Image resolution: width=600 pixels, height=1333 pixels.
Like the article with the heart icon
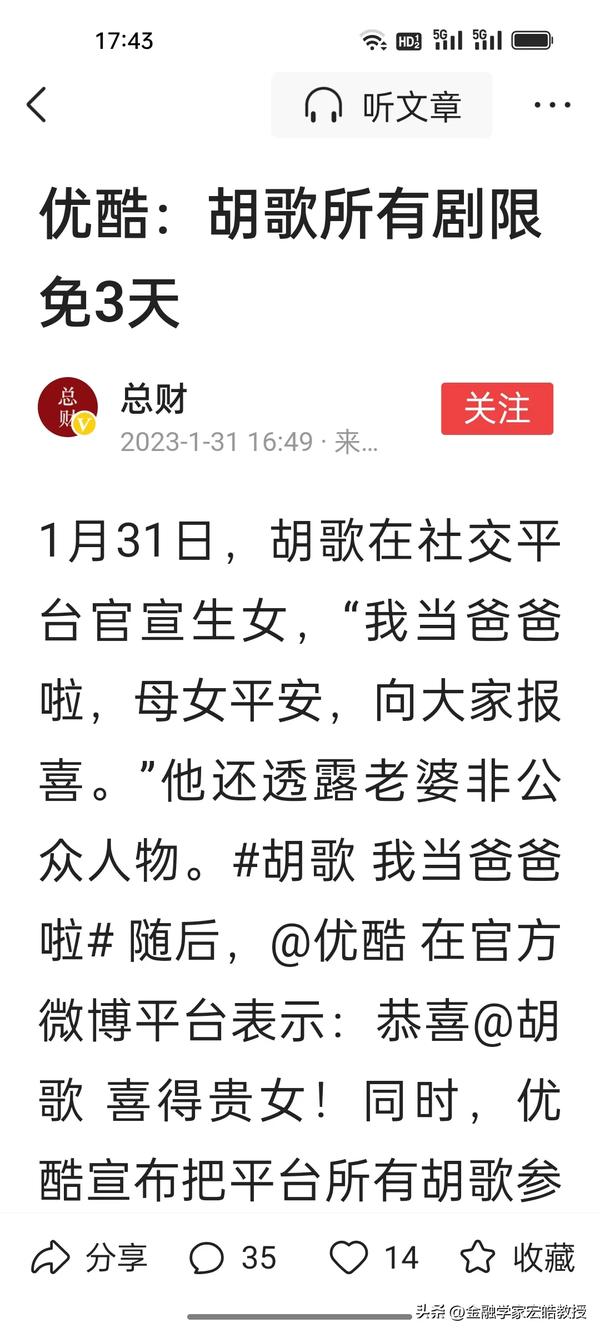pos(374,1257)
